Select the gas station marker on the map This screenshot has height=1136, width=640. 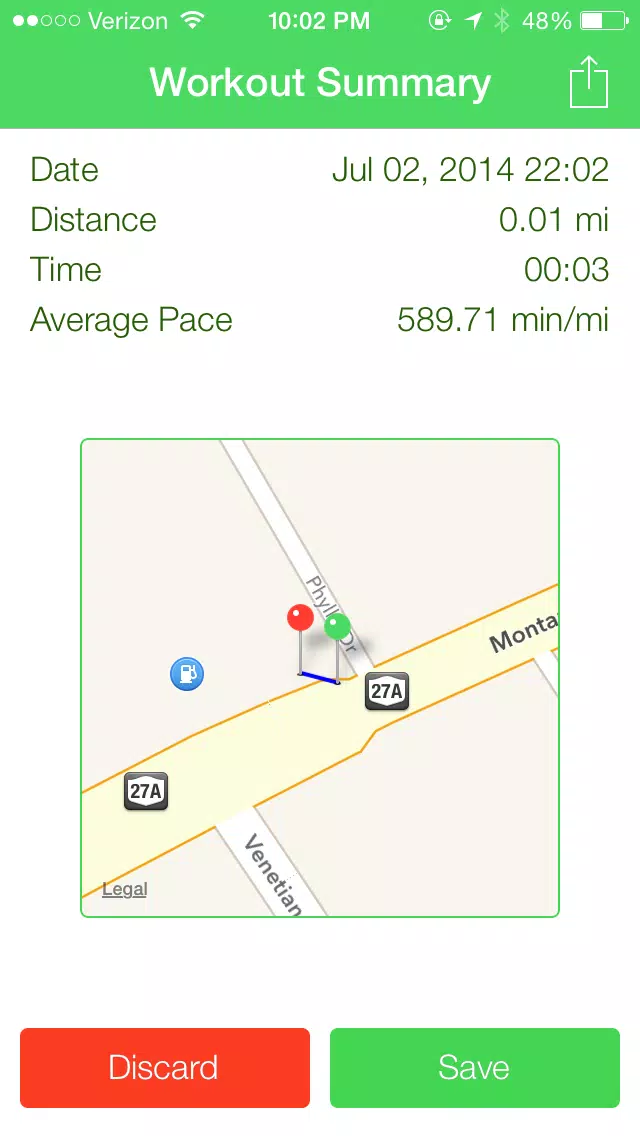(x=187, y=674)
